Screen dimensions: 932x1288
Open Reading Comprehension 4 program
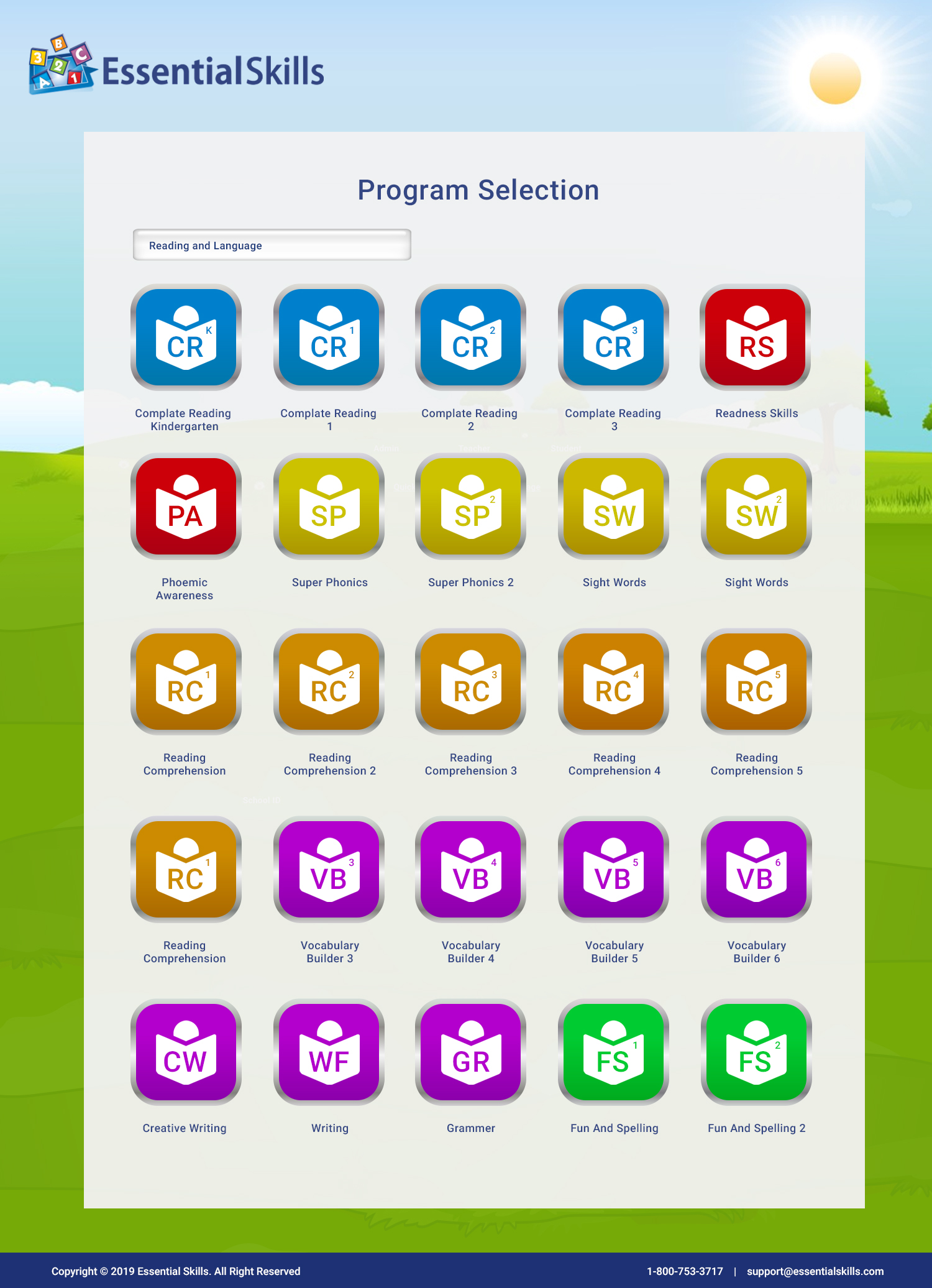(x=613, y=682)
